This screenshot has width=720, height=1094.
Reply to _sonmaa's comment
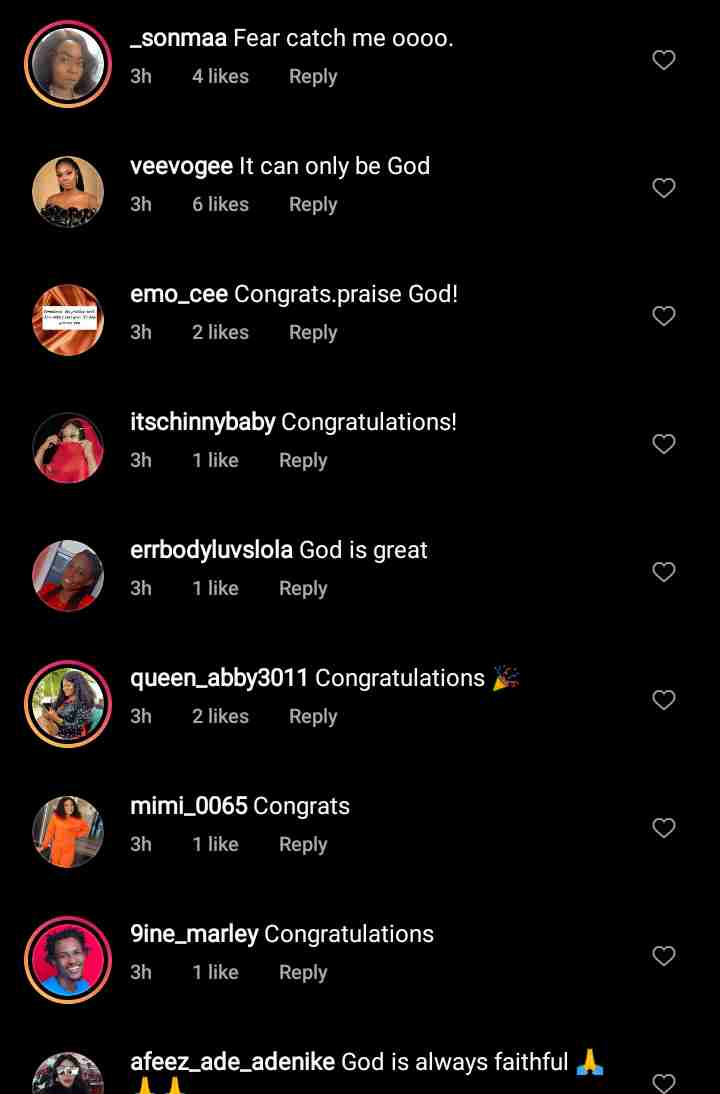313,76
